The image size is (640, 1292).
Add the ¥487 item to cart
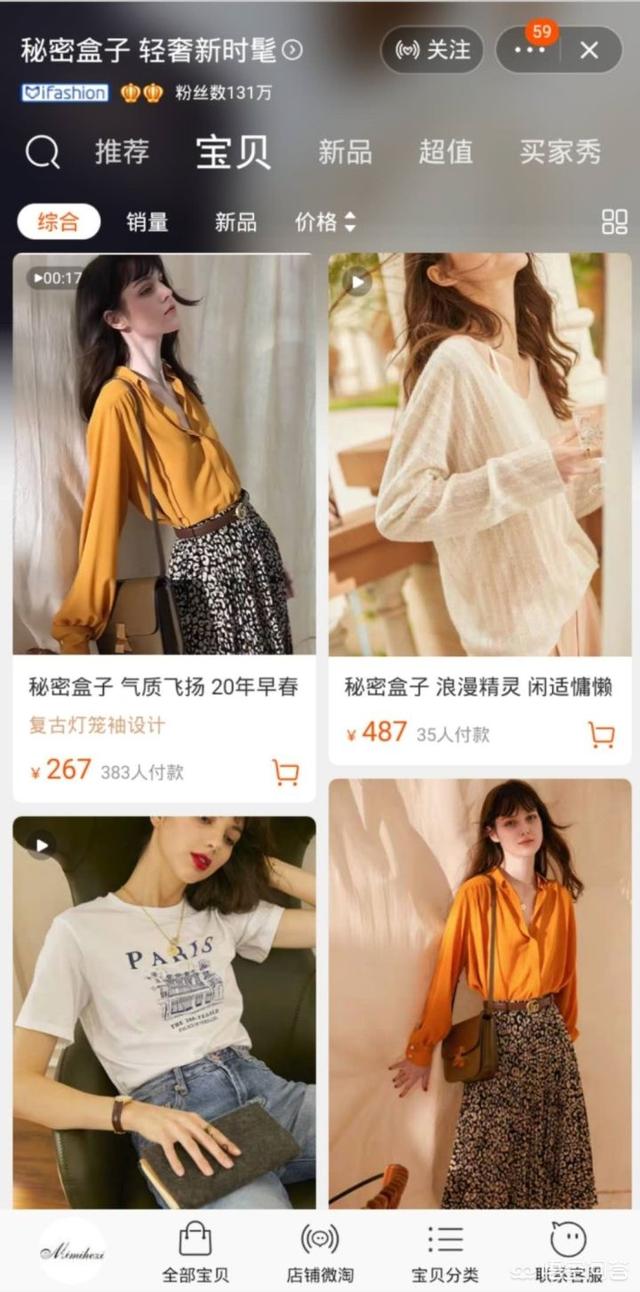pyautogui.click(x=601, y=735)
